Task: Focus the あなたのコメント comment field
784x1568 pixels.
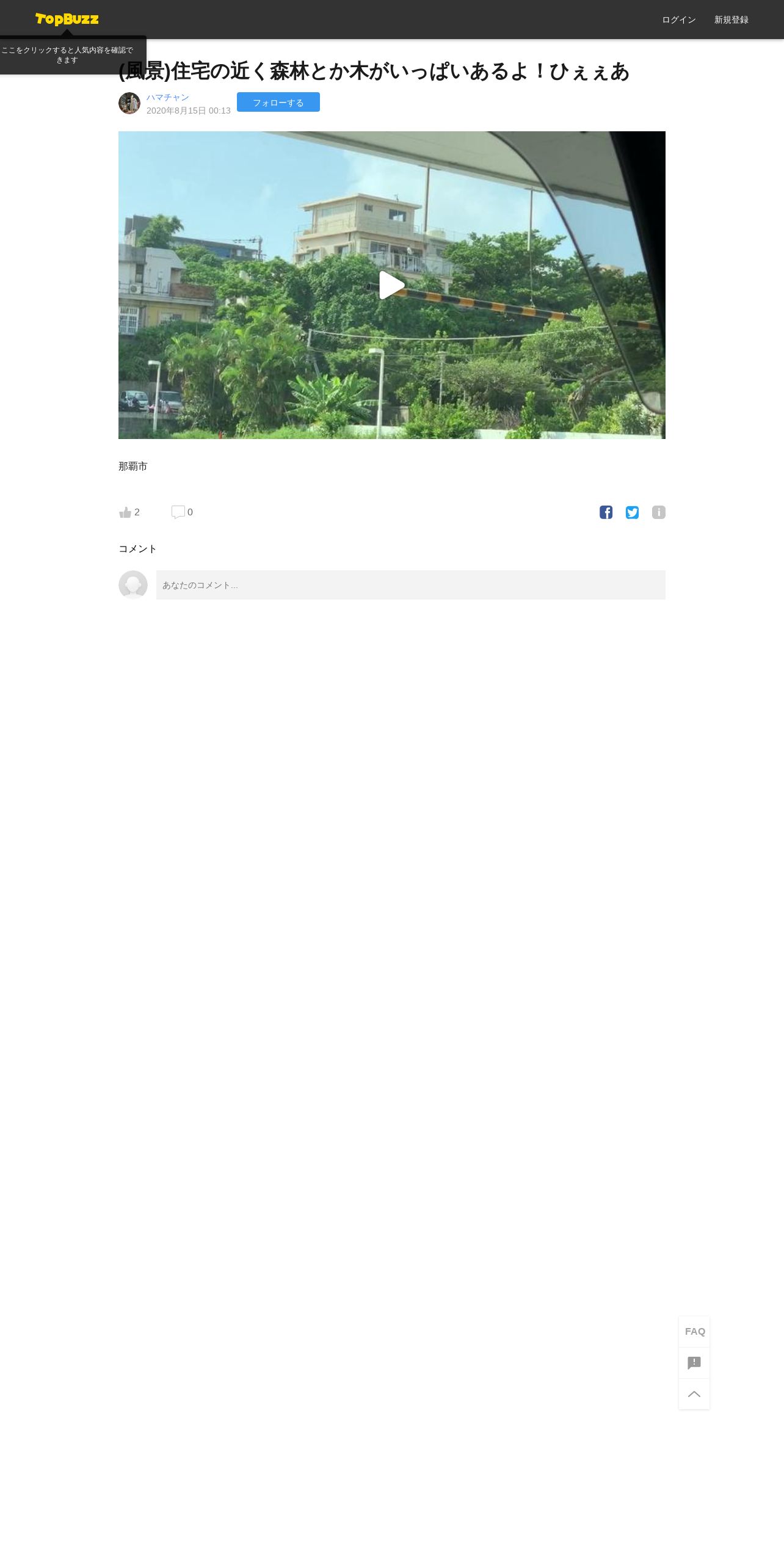Action: pos(411,585)
